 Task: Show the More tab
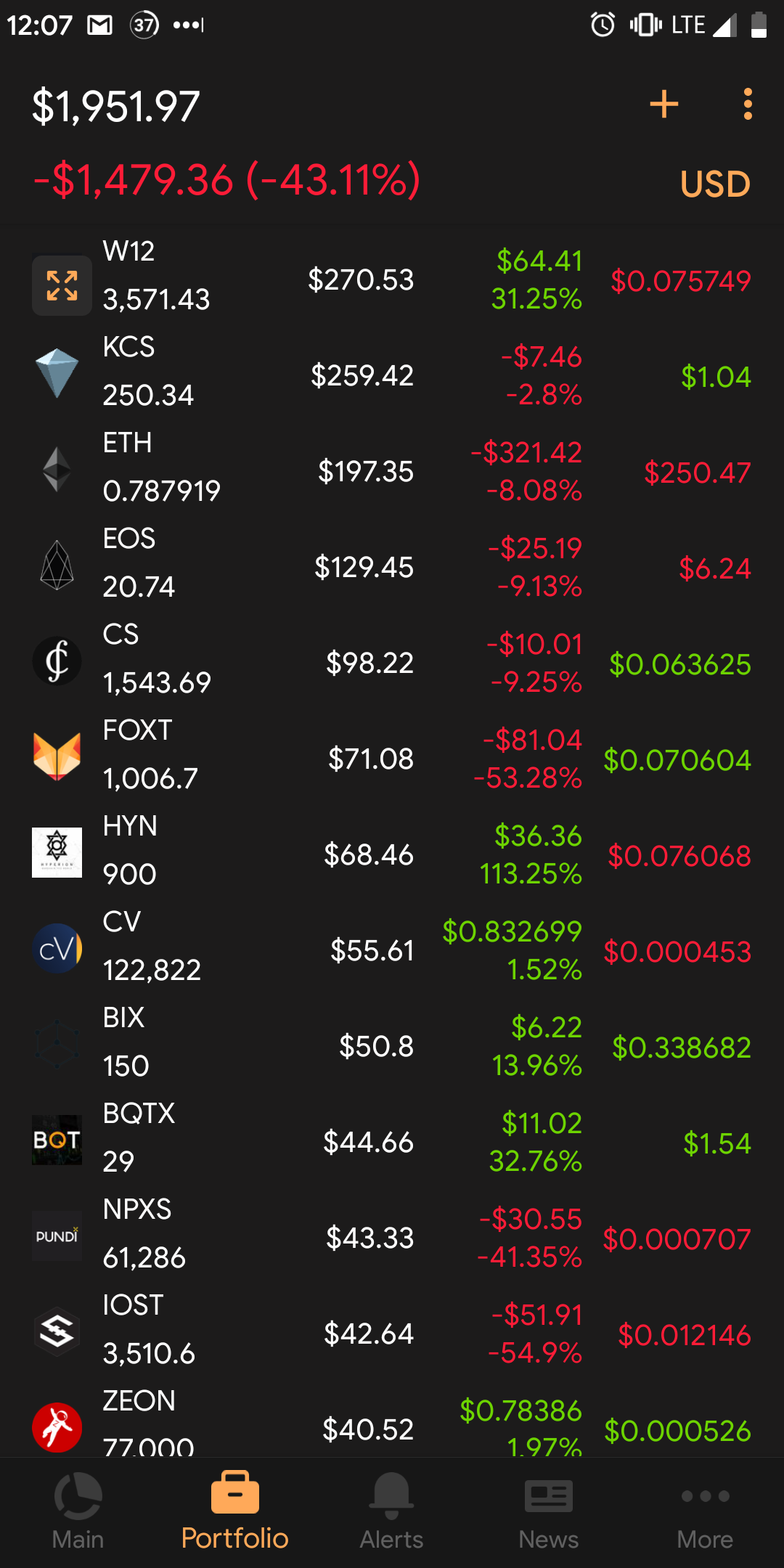pyautogui.click(x=705, y=1511)
